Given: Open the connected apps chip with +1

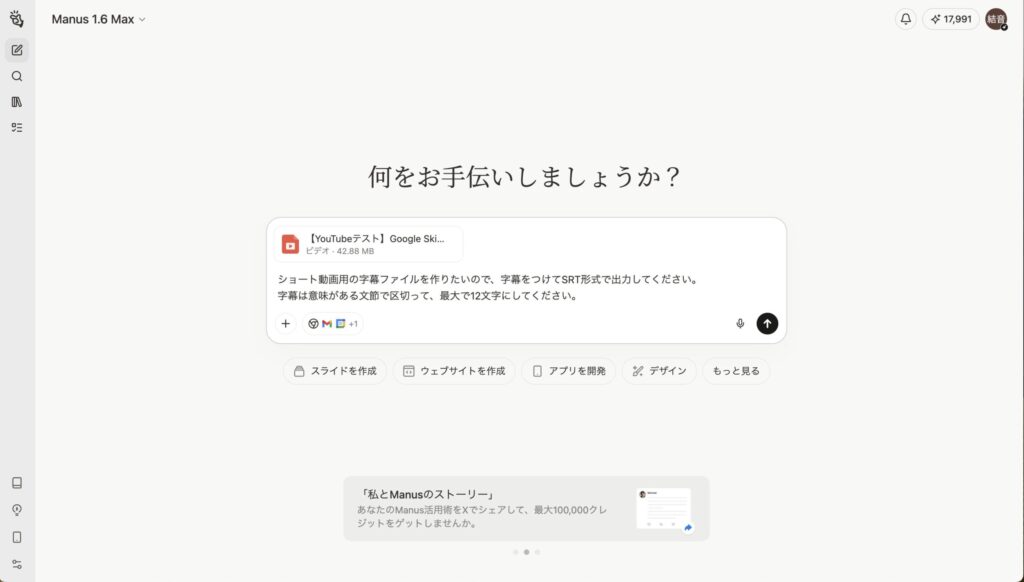Looking at the screenshot, I should [x=333, y=323].
